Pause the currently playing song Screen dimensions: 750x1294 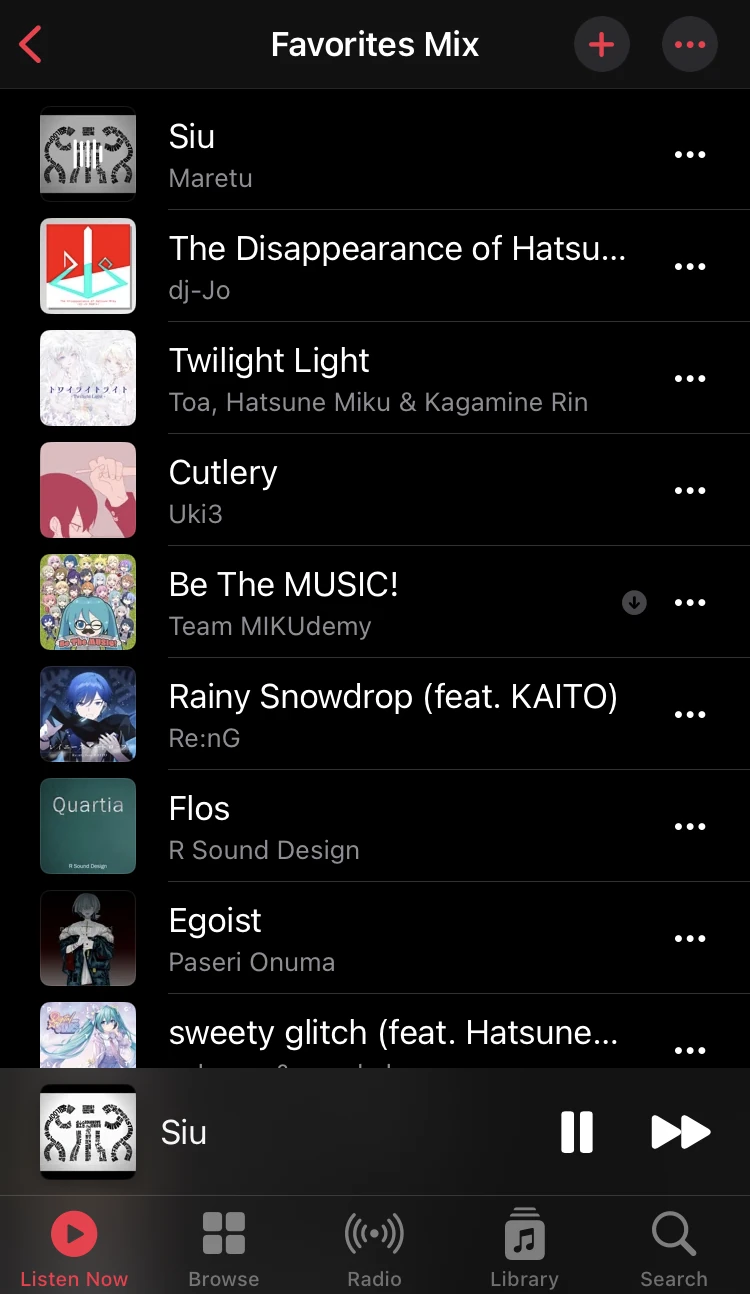[x=577, y=1132]
